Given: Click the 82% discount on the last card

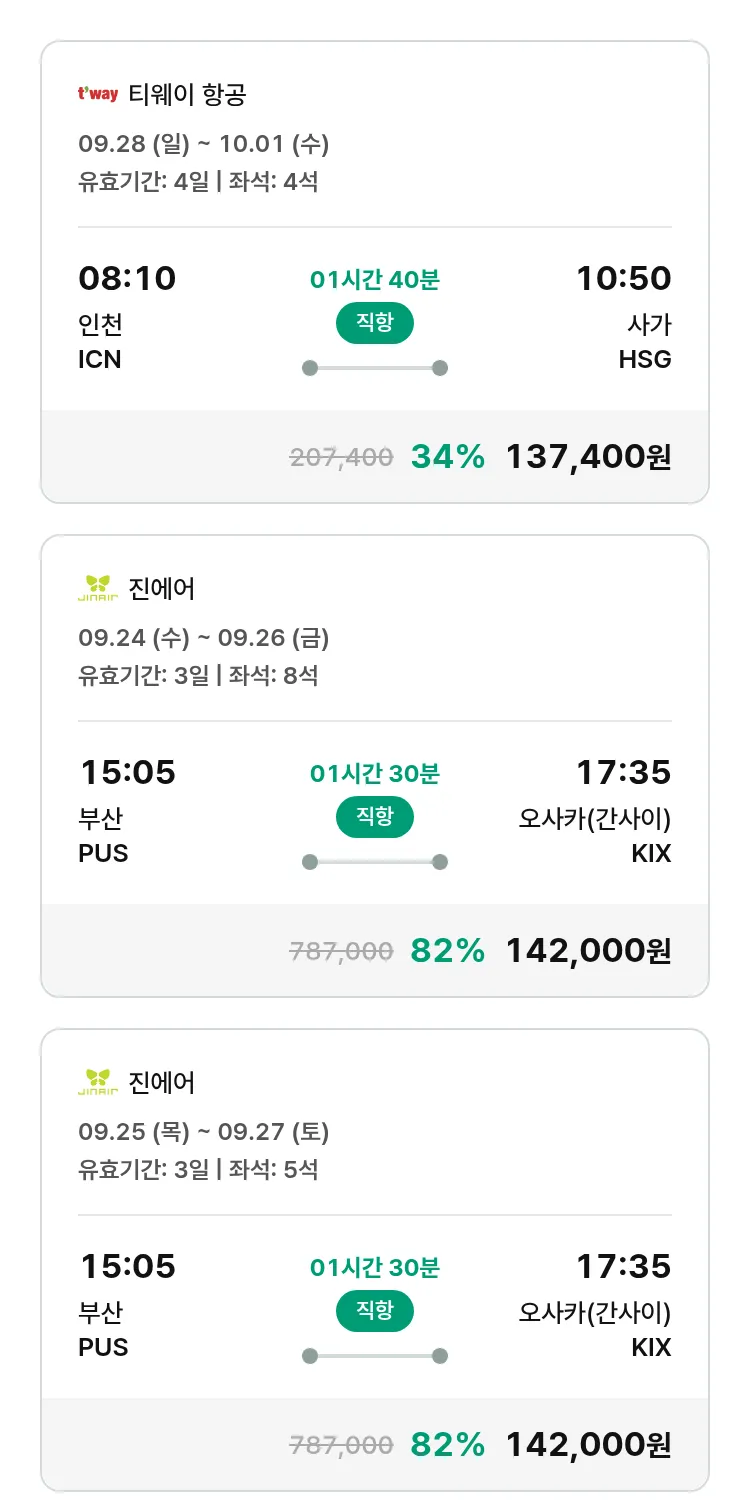Looking at the screenshot, I should pyautogui.click(x=446, y=1445).
